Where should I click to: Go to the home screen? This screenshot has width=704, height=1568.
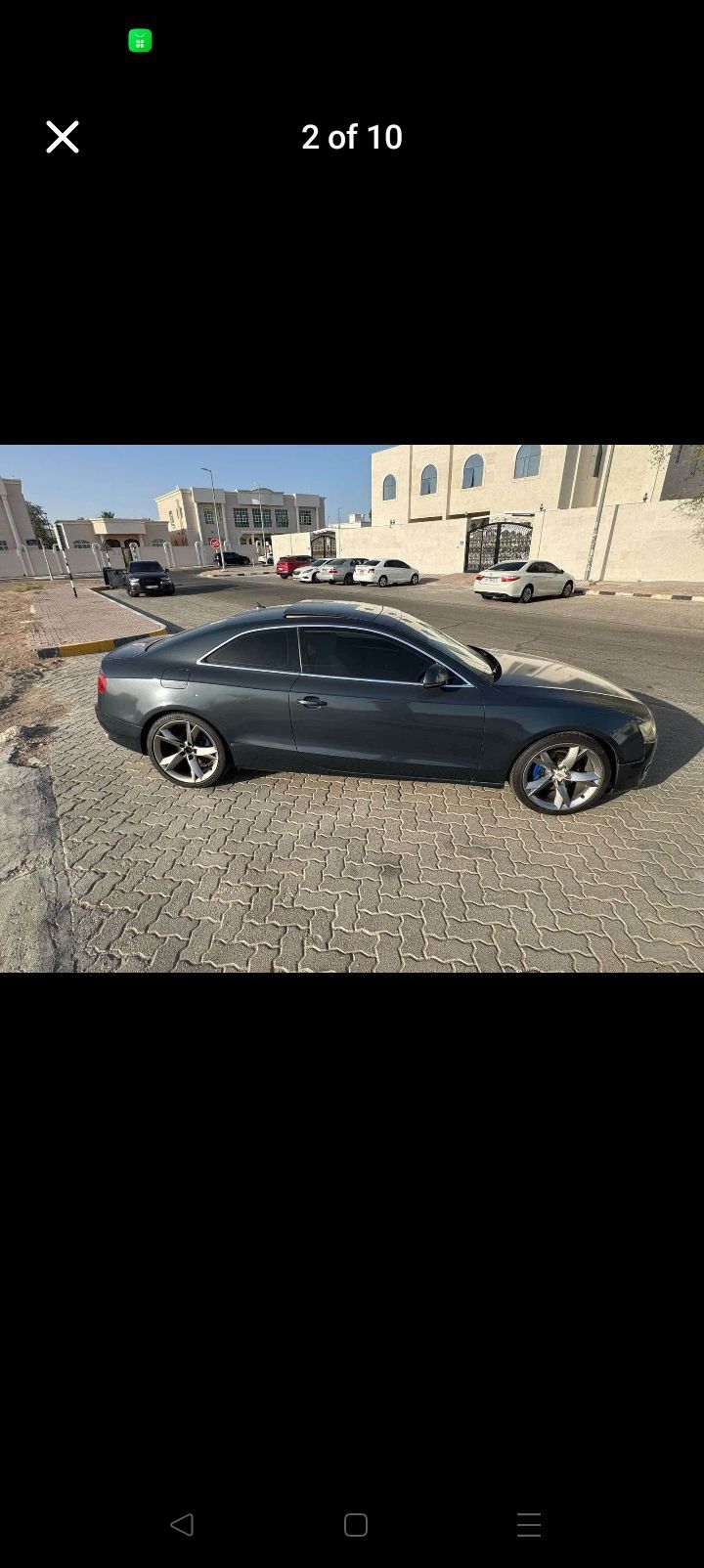tap(356, 1524)
